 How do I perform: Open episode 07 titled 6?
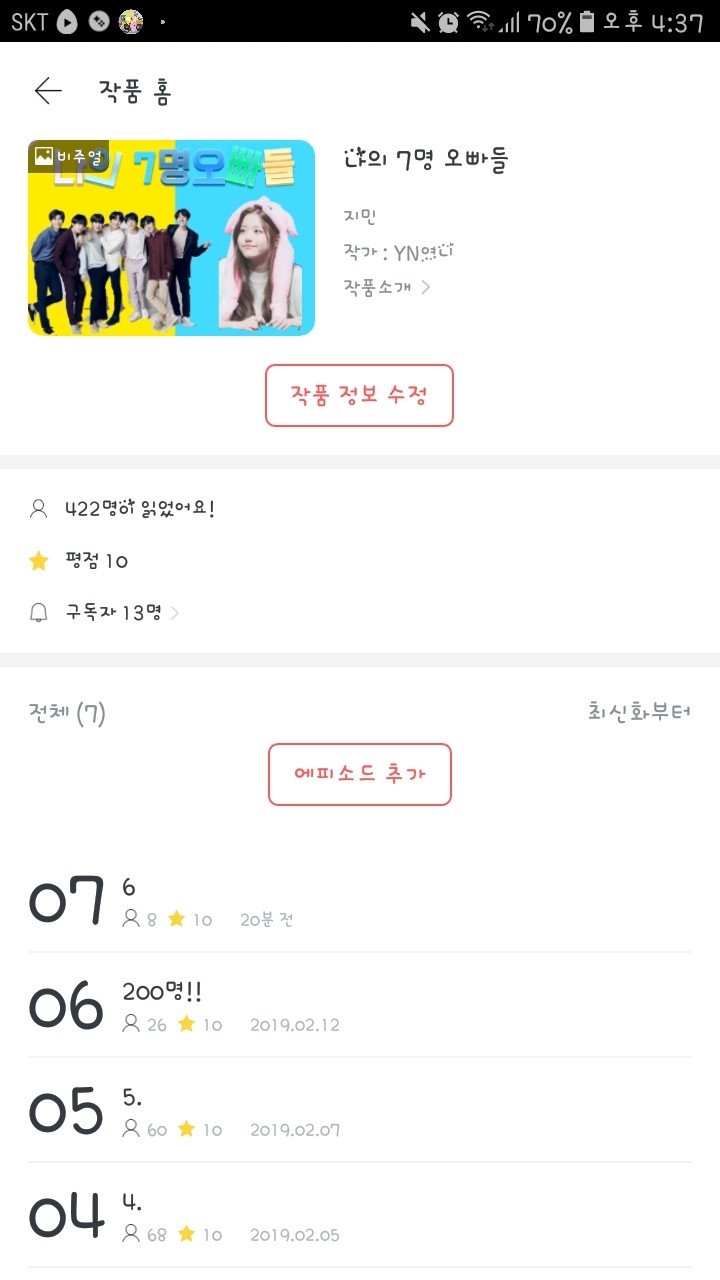360,902
